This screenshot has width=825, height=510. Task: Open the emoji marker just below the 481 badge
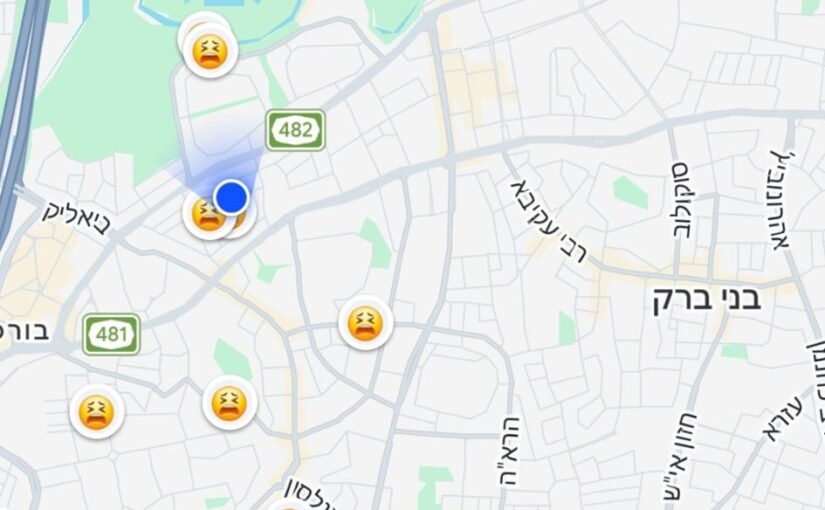click(x=97, y=411)
